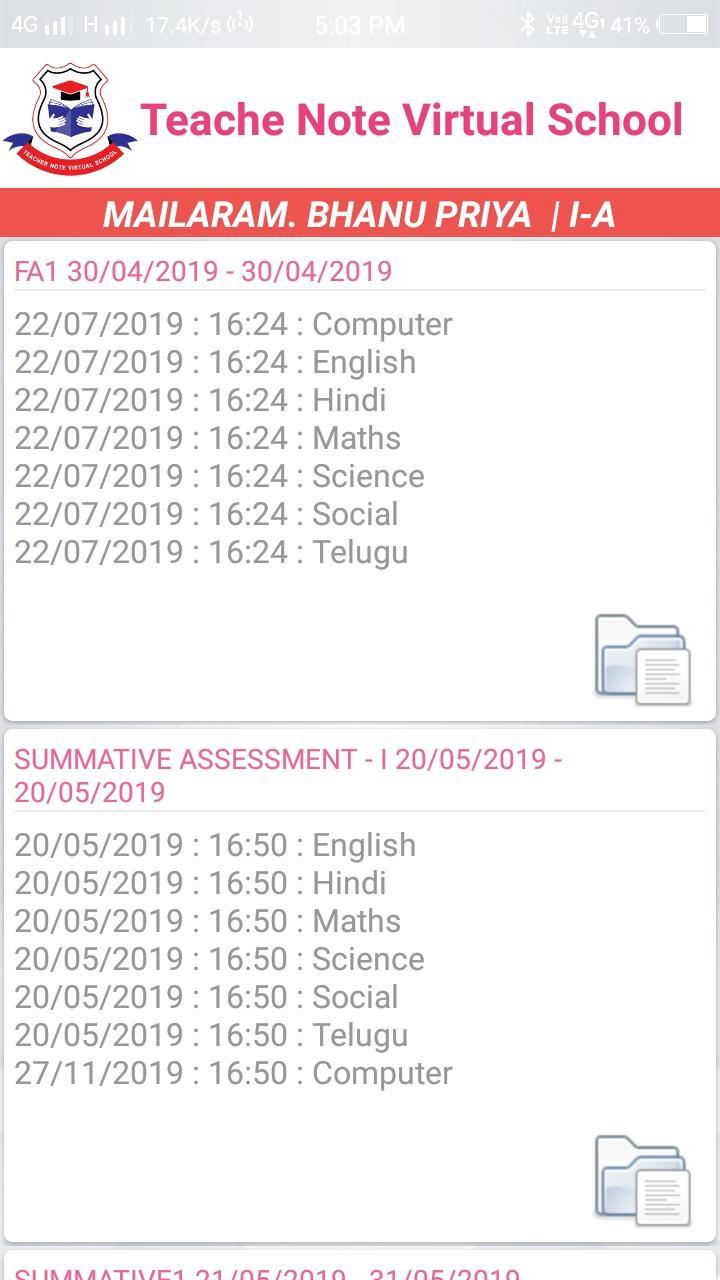Open the folder icon in Summative Assessment - I card

(642, 1180)
